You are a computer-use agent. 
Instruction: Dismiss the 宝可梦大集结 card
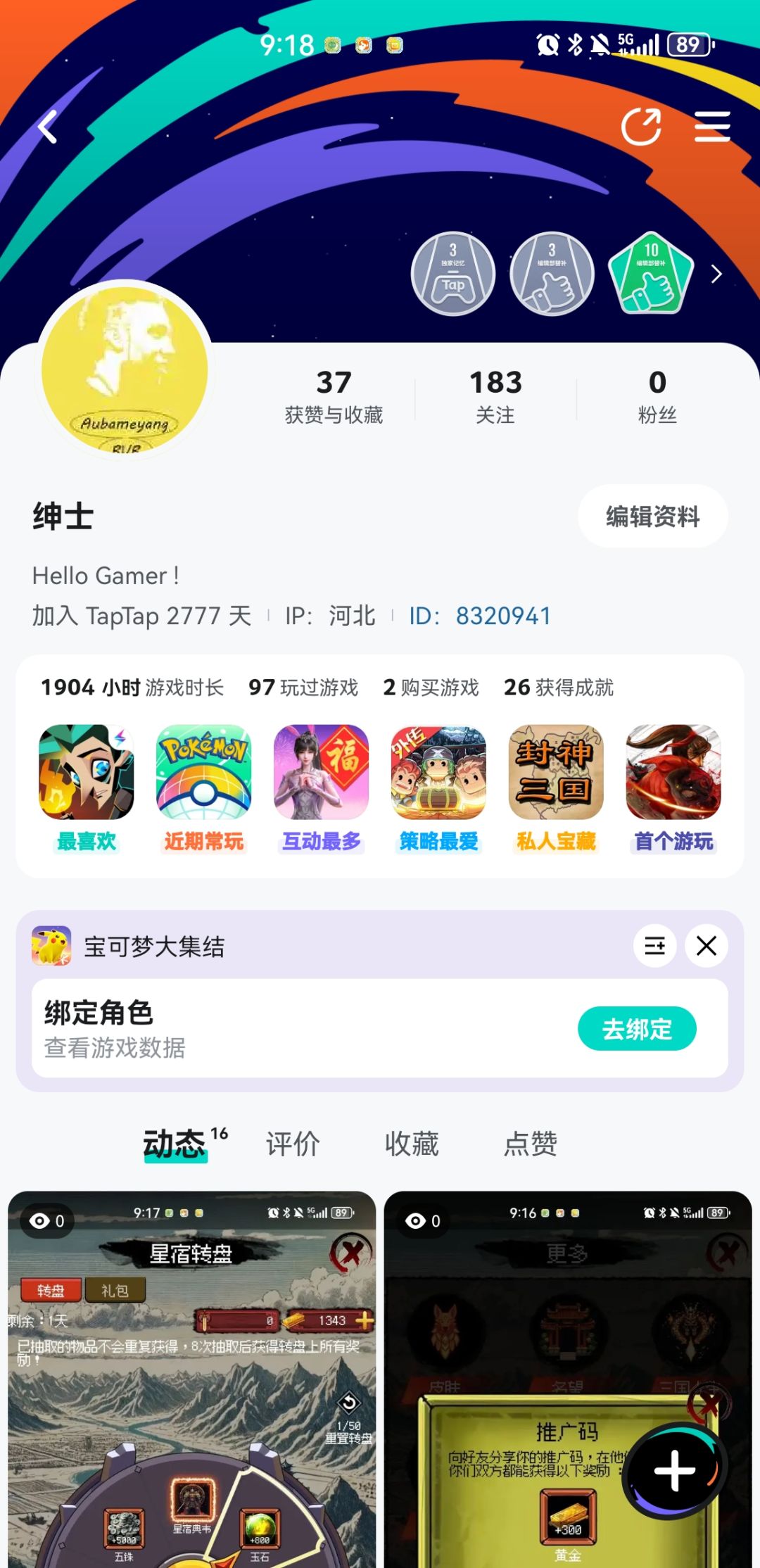(707, 946)
